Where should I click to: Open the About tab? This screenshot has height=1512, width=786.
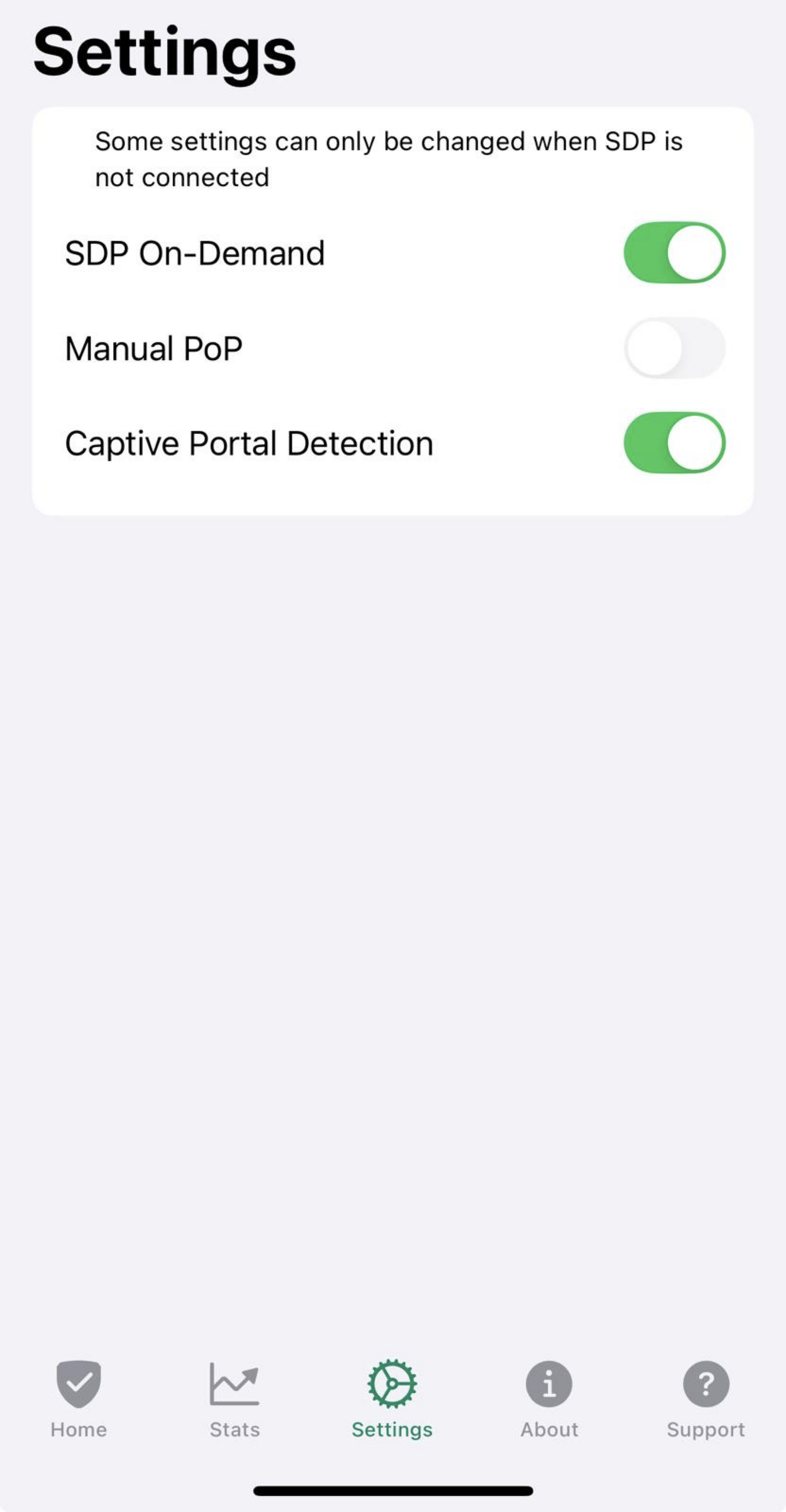[548, 1409]
